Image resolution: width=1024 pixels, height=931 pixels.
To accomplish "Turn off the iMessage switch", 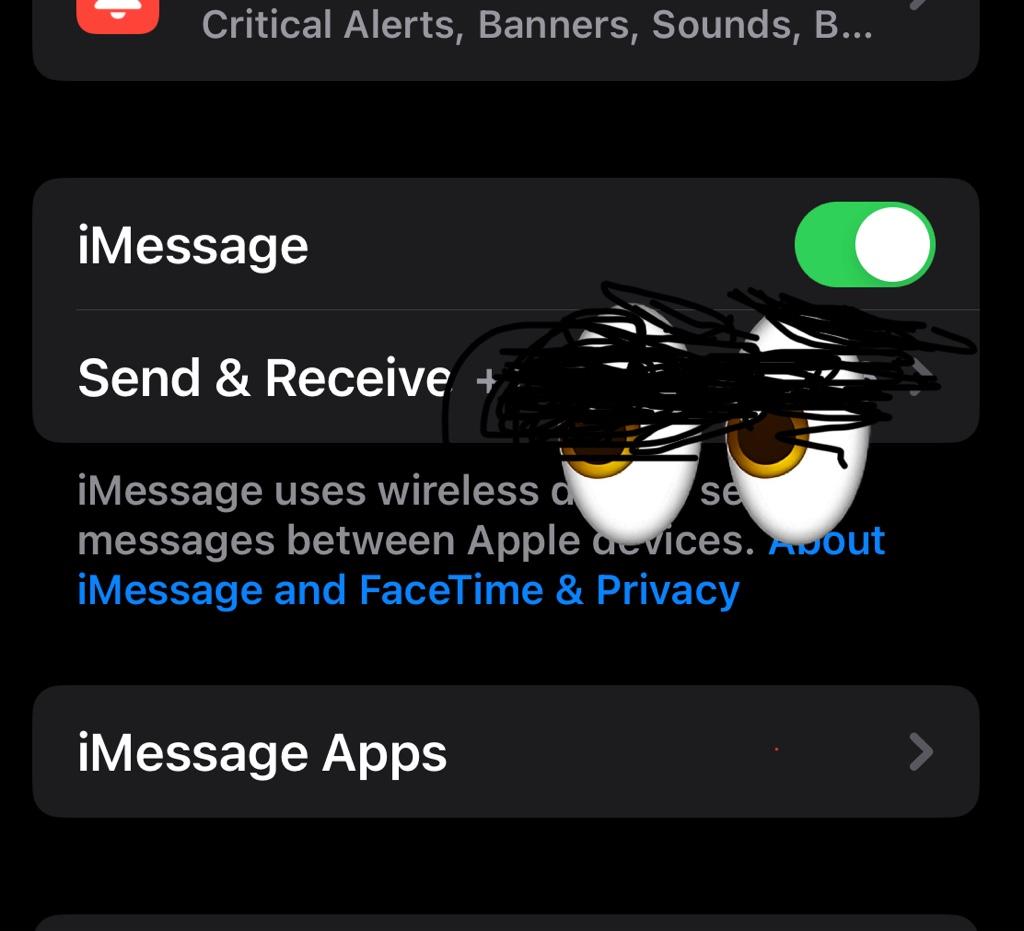I will click(x=864, y=245).
